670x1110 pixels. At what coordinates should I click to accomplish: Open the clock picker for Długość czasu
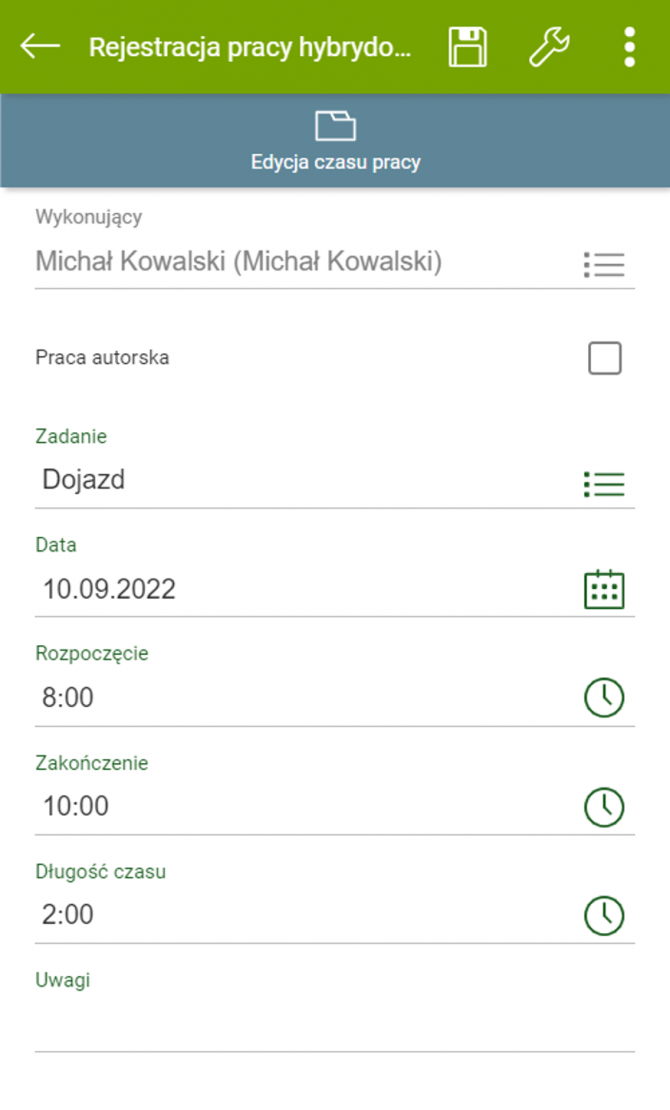pos(604,915)
